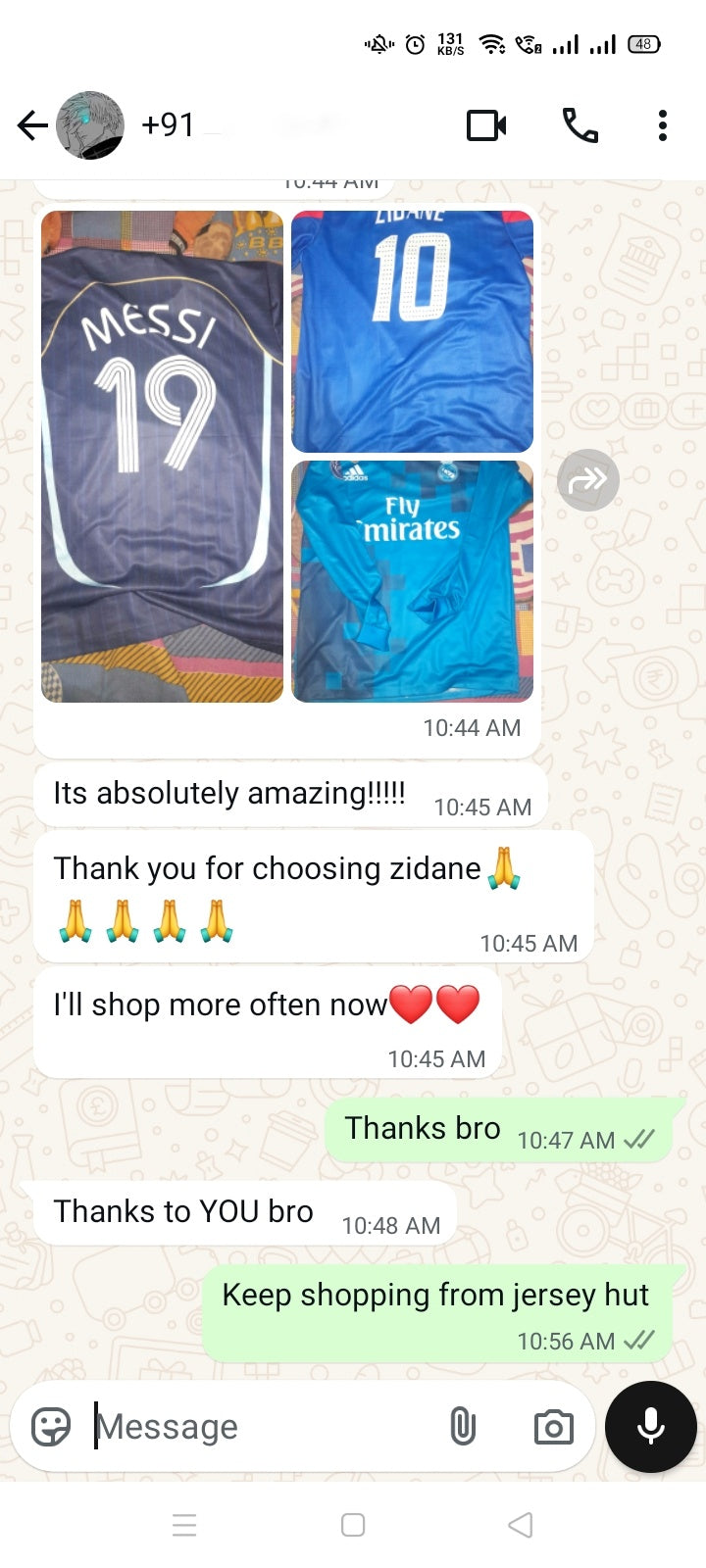Forward the jersey photos

[x=587, y=479]
